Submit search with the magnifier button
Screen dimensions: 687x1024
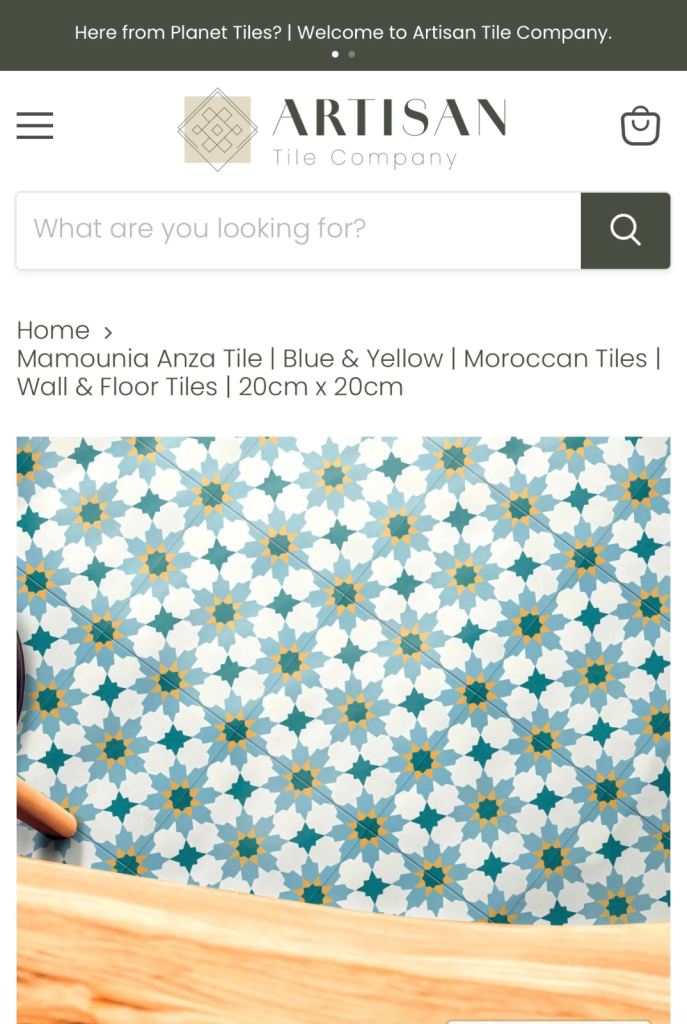pyautogui.click(x=625, y=230)
